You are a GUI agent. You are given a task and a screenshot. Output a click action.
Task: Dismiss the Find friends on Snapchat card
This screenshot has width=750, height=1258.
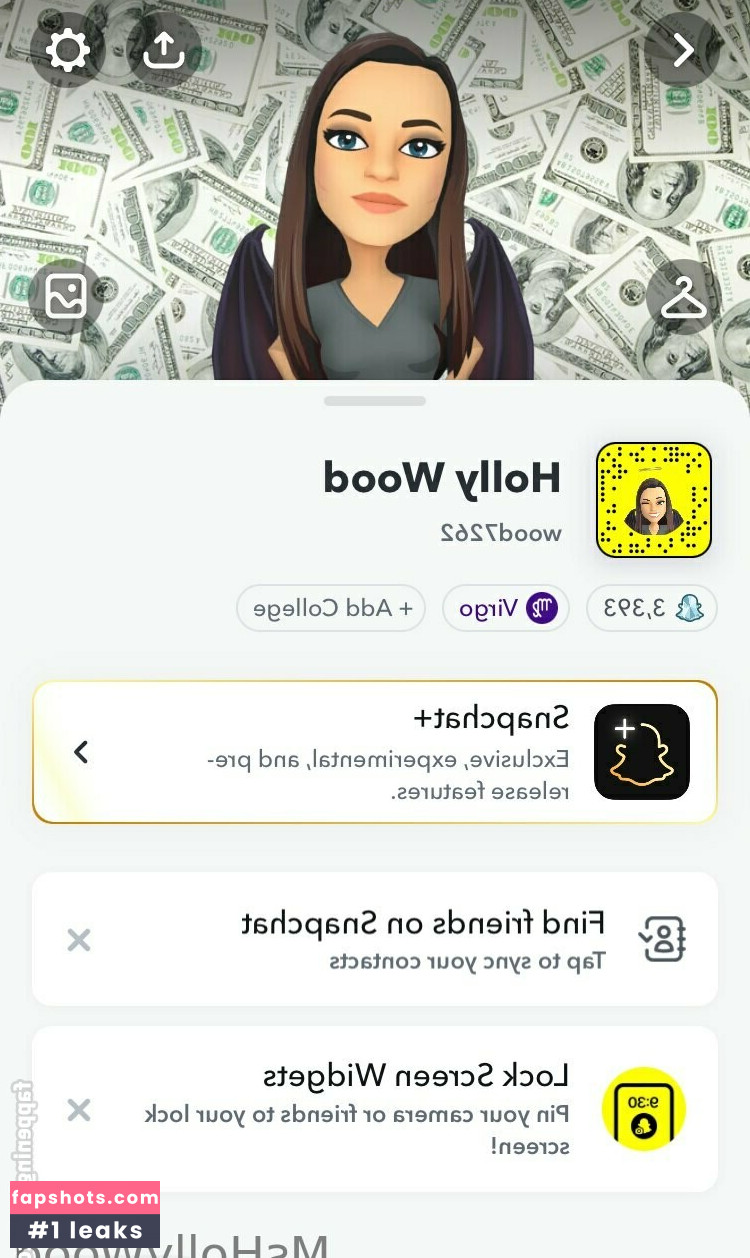pyautogui.click(x=79, y=940)
